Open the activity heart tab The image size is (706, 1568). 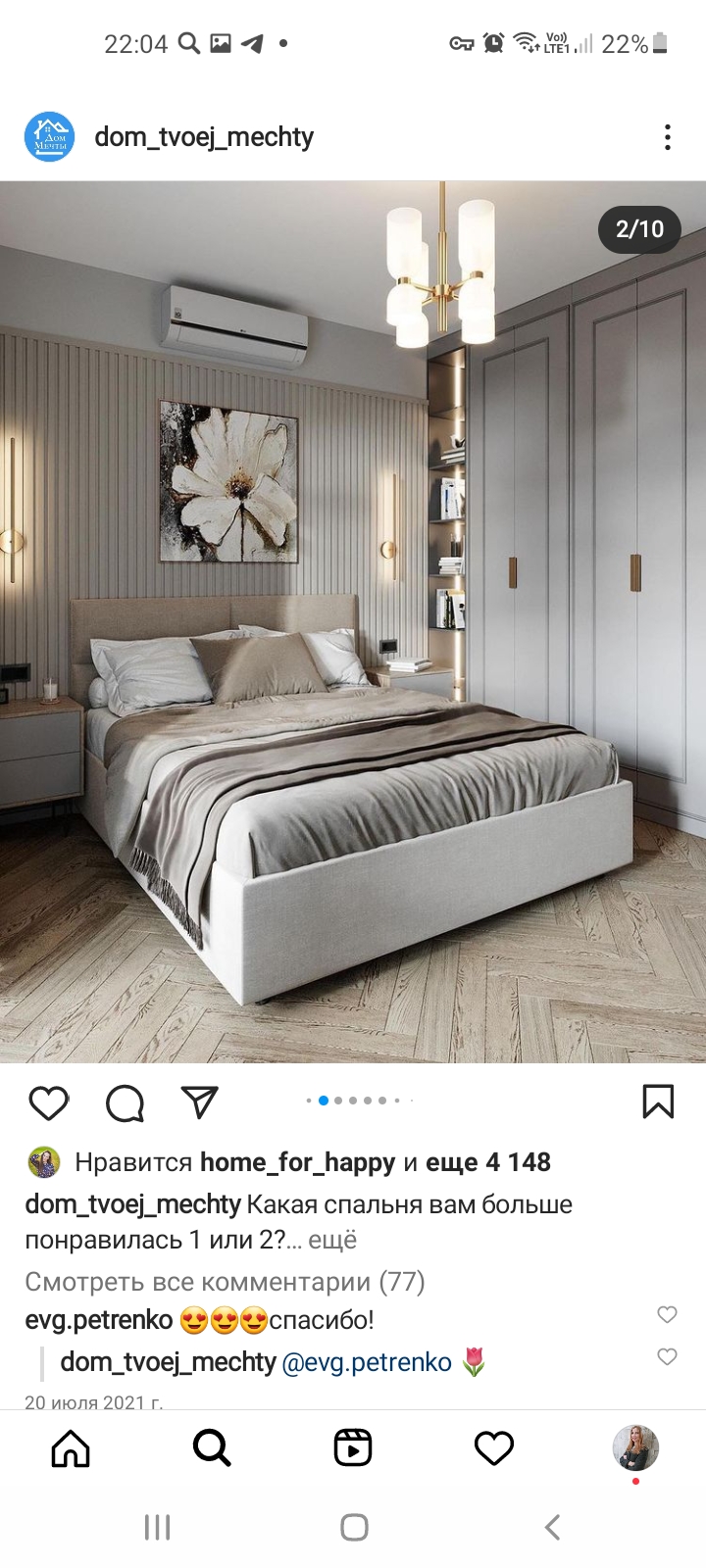pos(494,1447)
